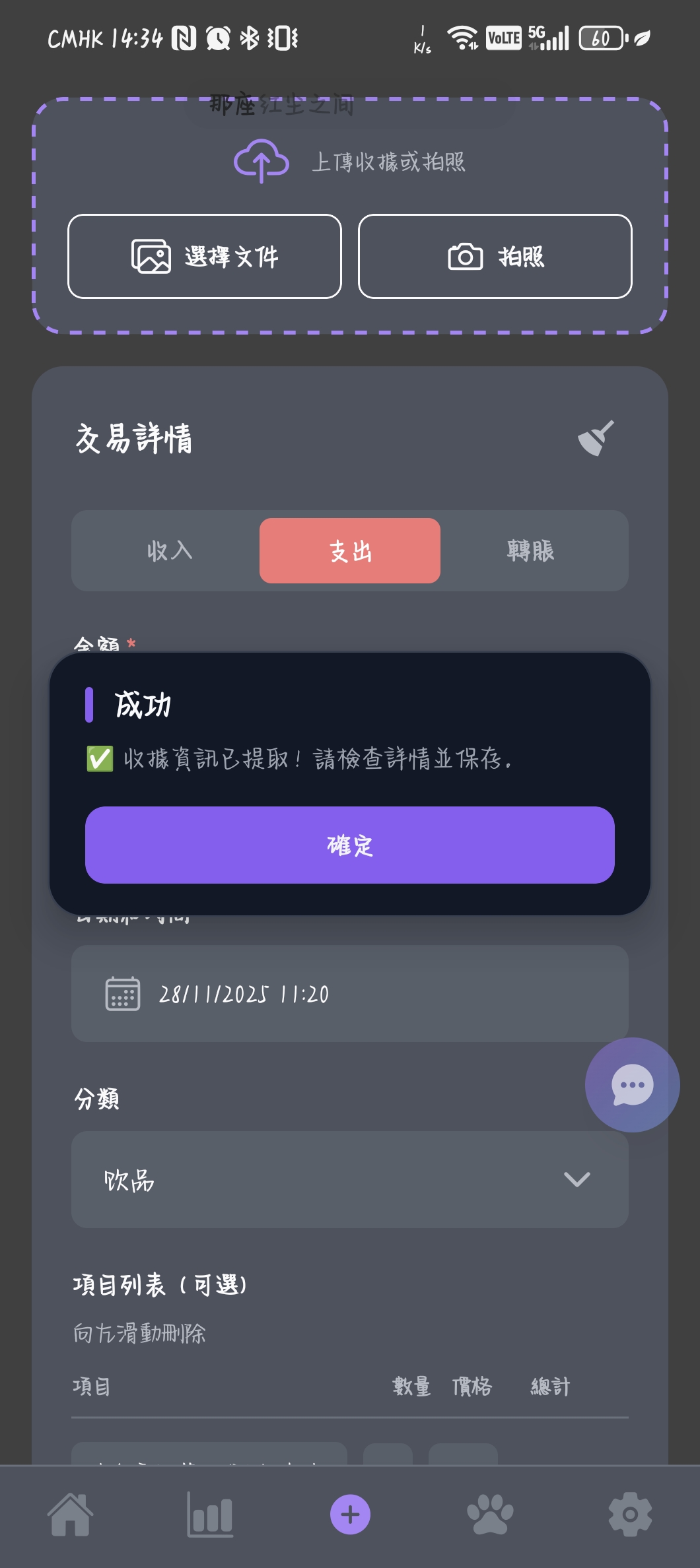The image size is (700, 1568).
Task: Click the 拍照 button to take photo
Action: [494, 257]
